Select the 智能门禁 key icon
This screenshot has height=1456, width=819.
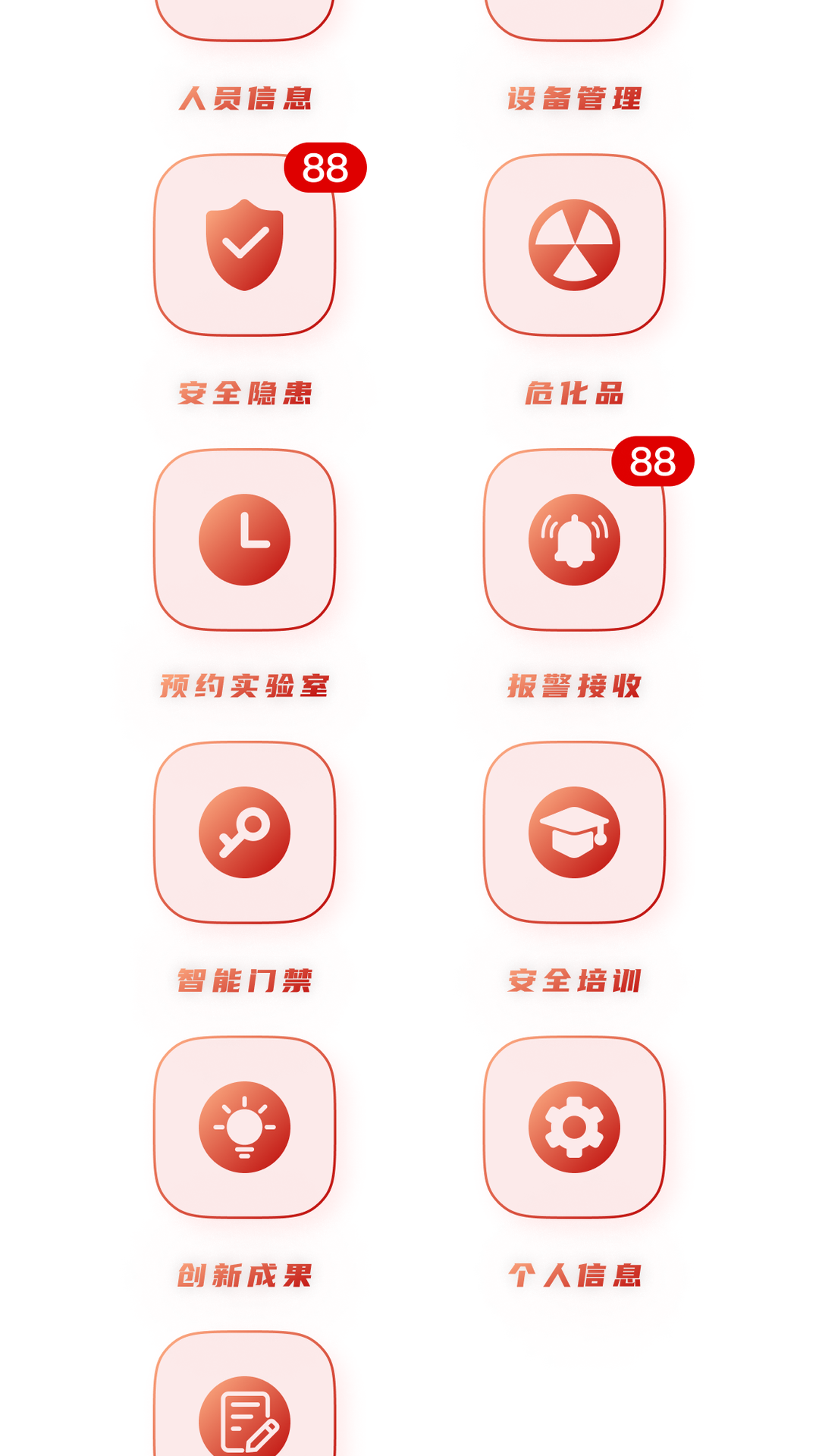coord(244,831)
